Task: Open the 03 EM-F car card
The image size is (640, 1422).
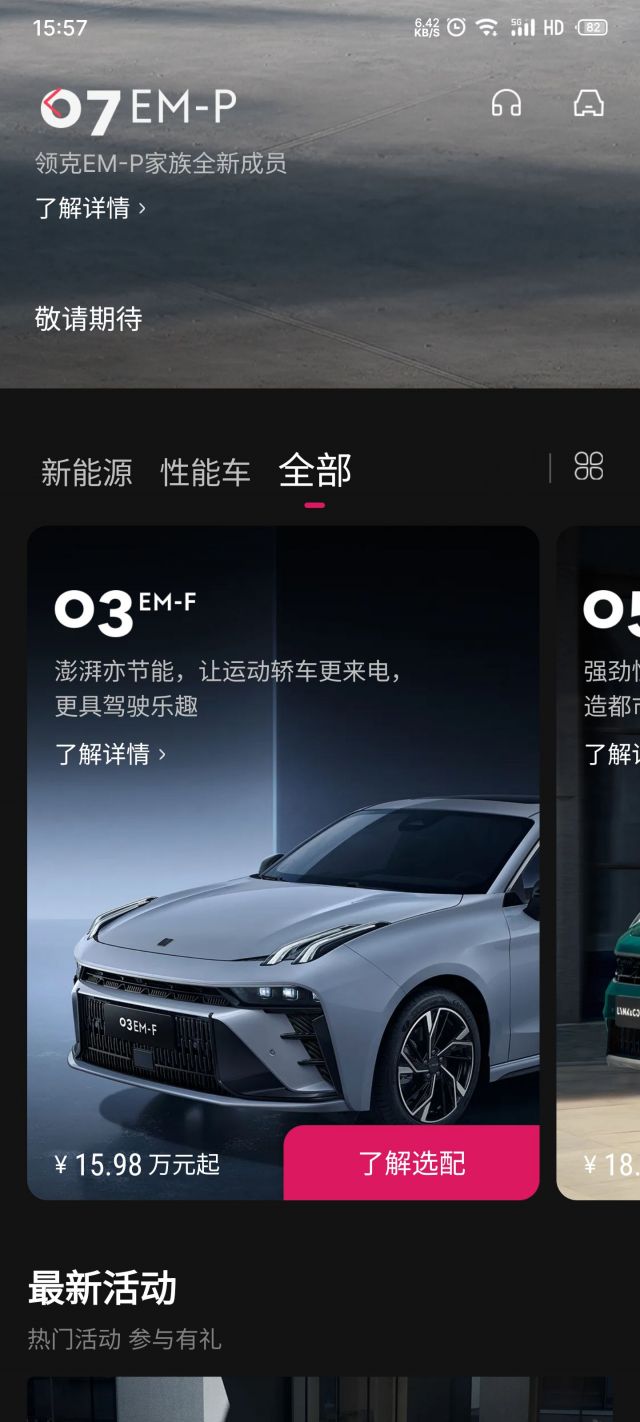Action: point(282,930)
